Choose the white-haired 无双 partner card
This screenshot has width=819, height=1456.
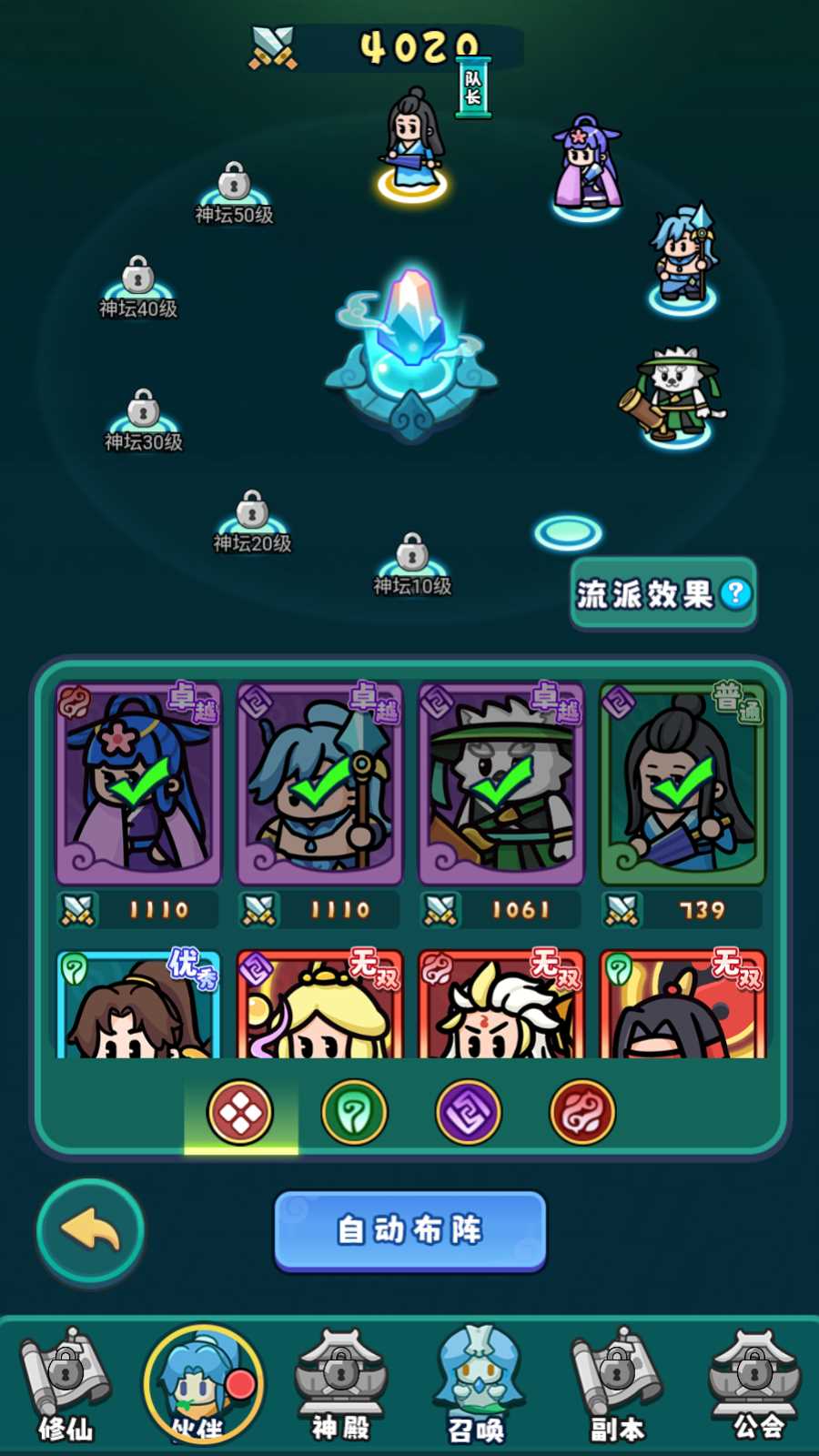tap(500, 1006)
